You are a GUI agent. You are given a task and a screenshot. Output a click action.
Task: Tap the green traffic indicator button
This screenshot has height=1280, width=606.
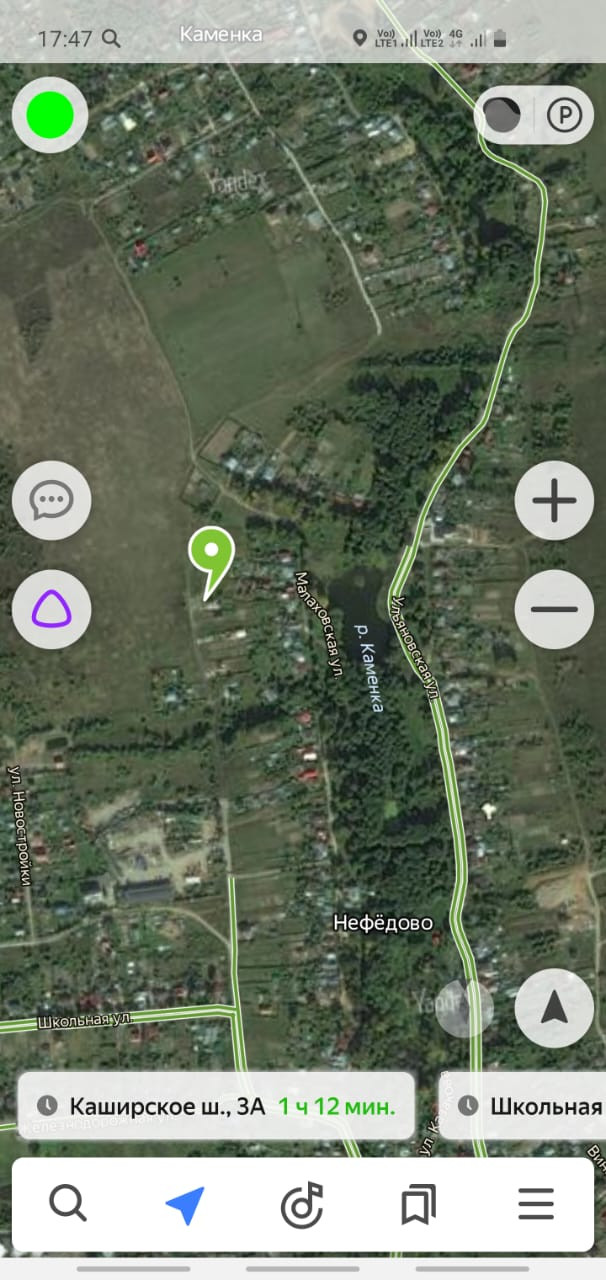[50, 115]
